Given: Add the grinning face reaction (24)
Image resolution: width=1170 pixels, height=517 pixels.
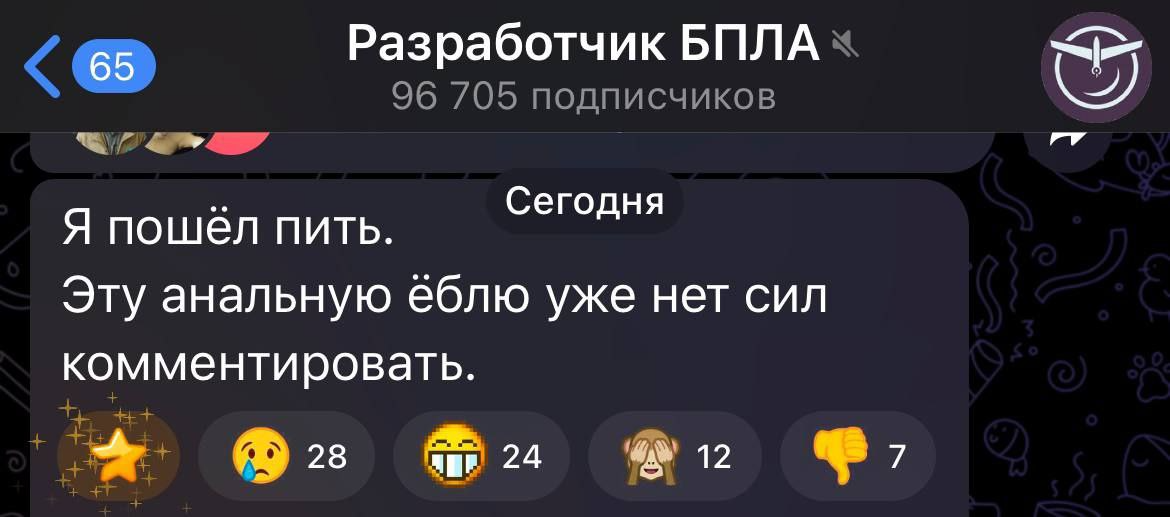Looking at the screenshot, I should click(481, 456).
